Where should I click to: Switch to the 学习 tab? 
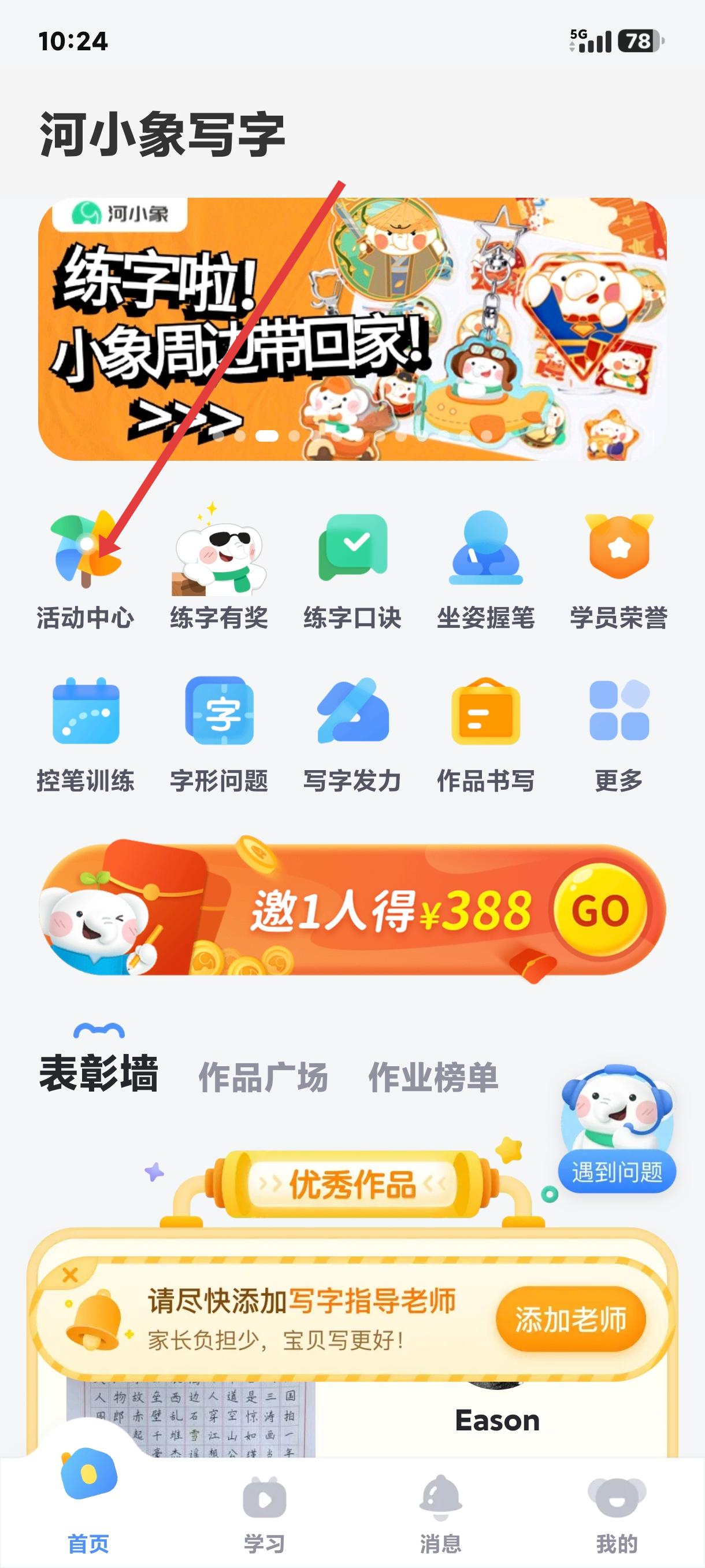coord(264,1514)
